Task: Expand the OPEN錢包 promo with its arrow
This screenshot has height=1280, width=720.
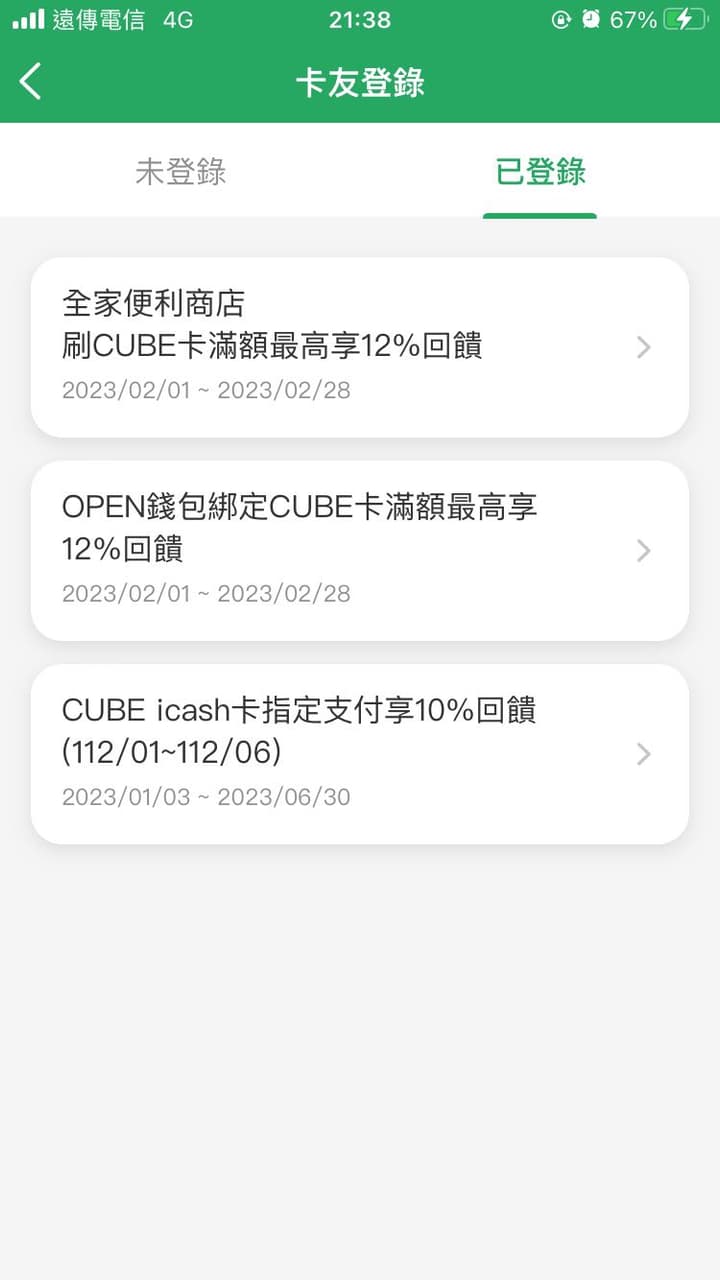Action: tap(644, 550)
